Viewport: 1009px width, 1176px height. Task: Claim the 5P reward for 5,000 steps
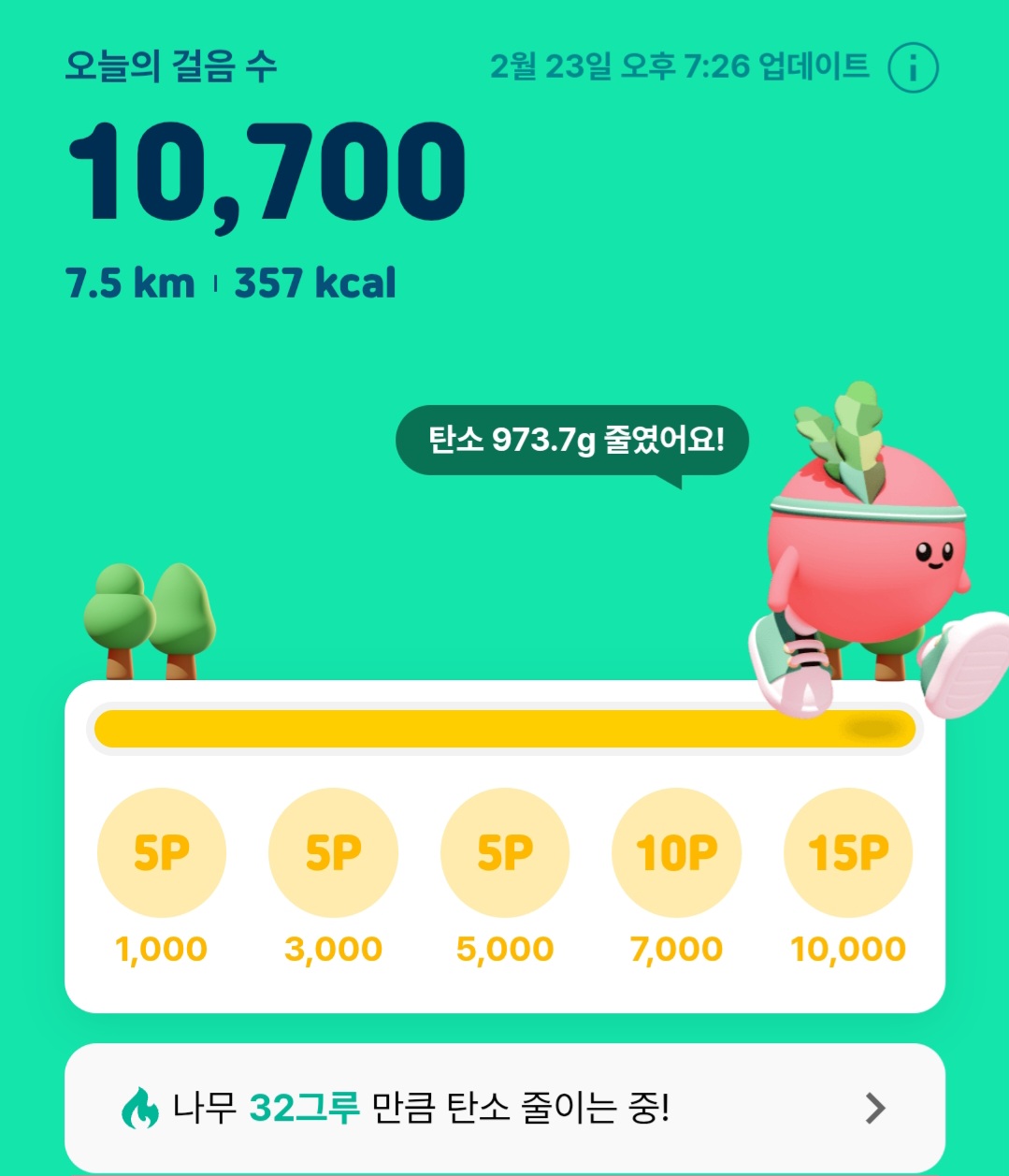505,852
